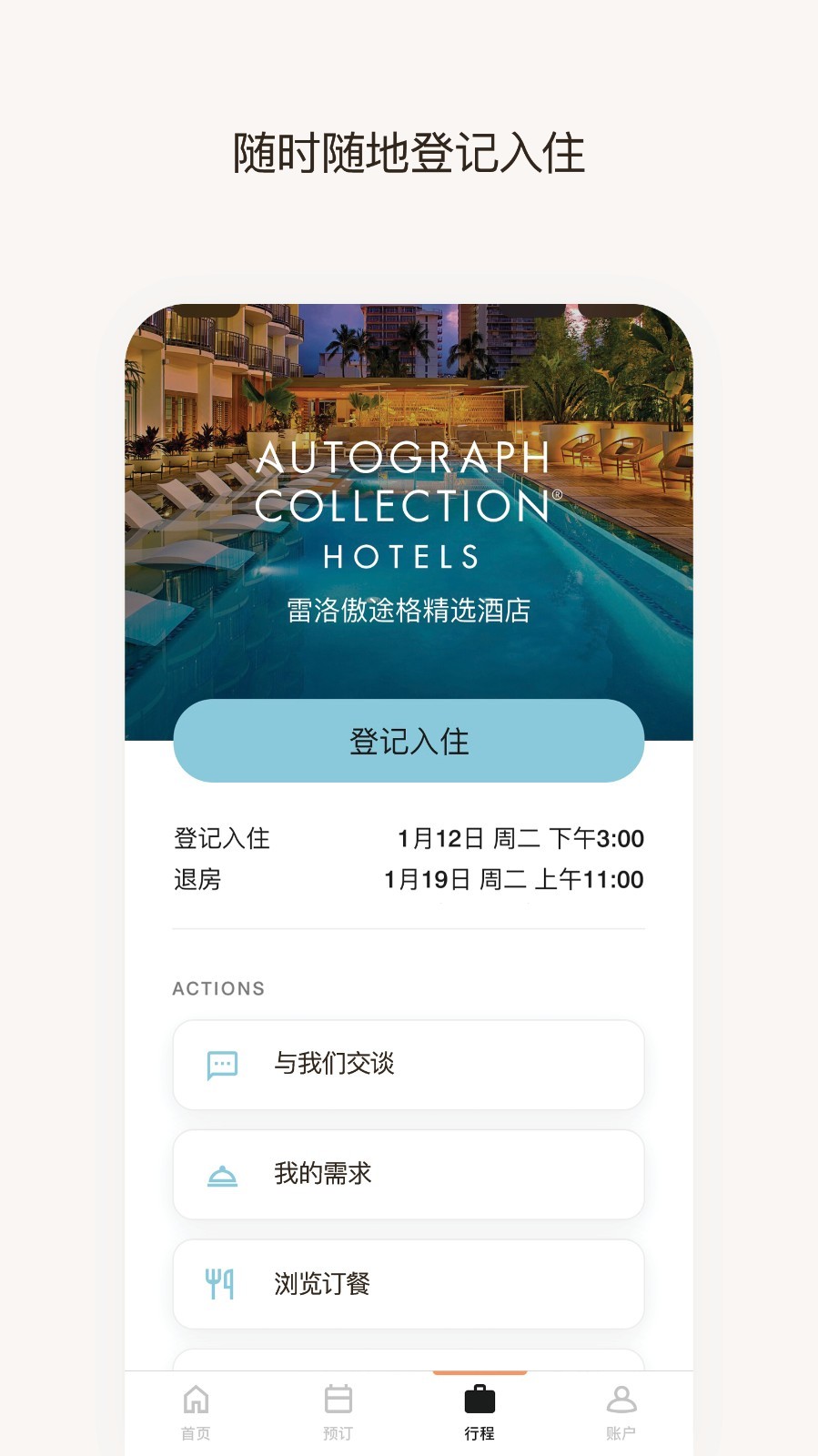The image size is (818, 1456).
Task: Open the 与我们交谈 action card
Action: pyautogui.click(x=409, y=1065)
